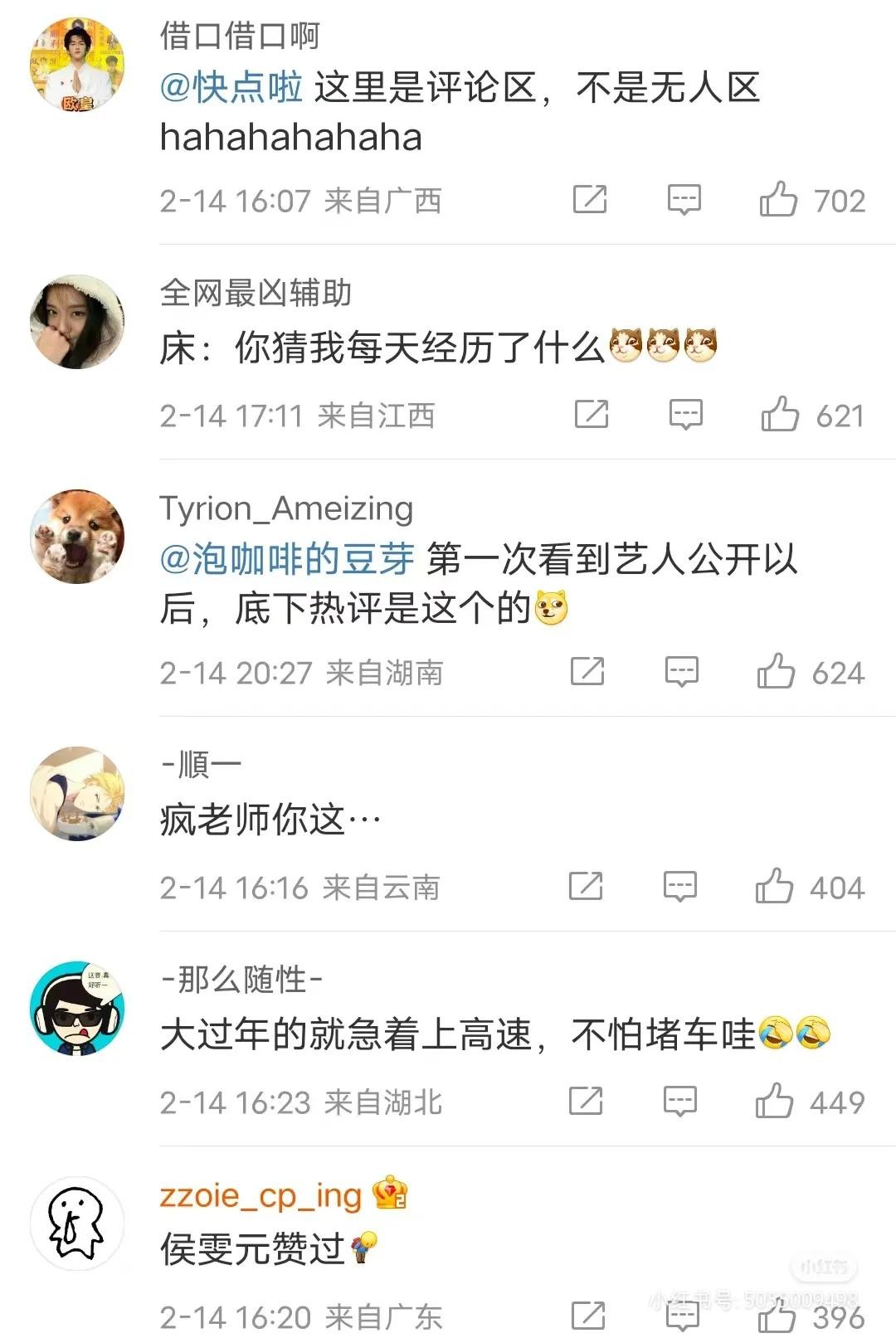
Task: Like the comment by -顺一
Action: (774, 887)
